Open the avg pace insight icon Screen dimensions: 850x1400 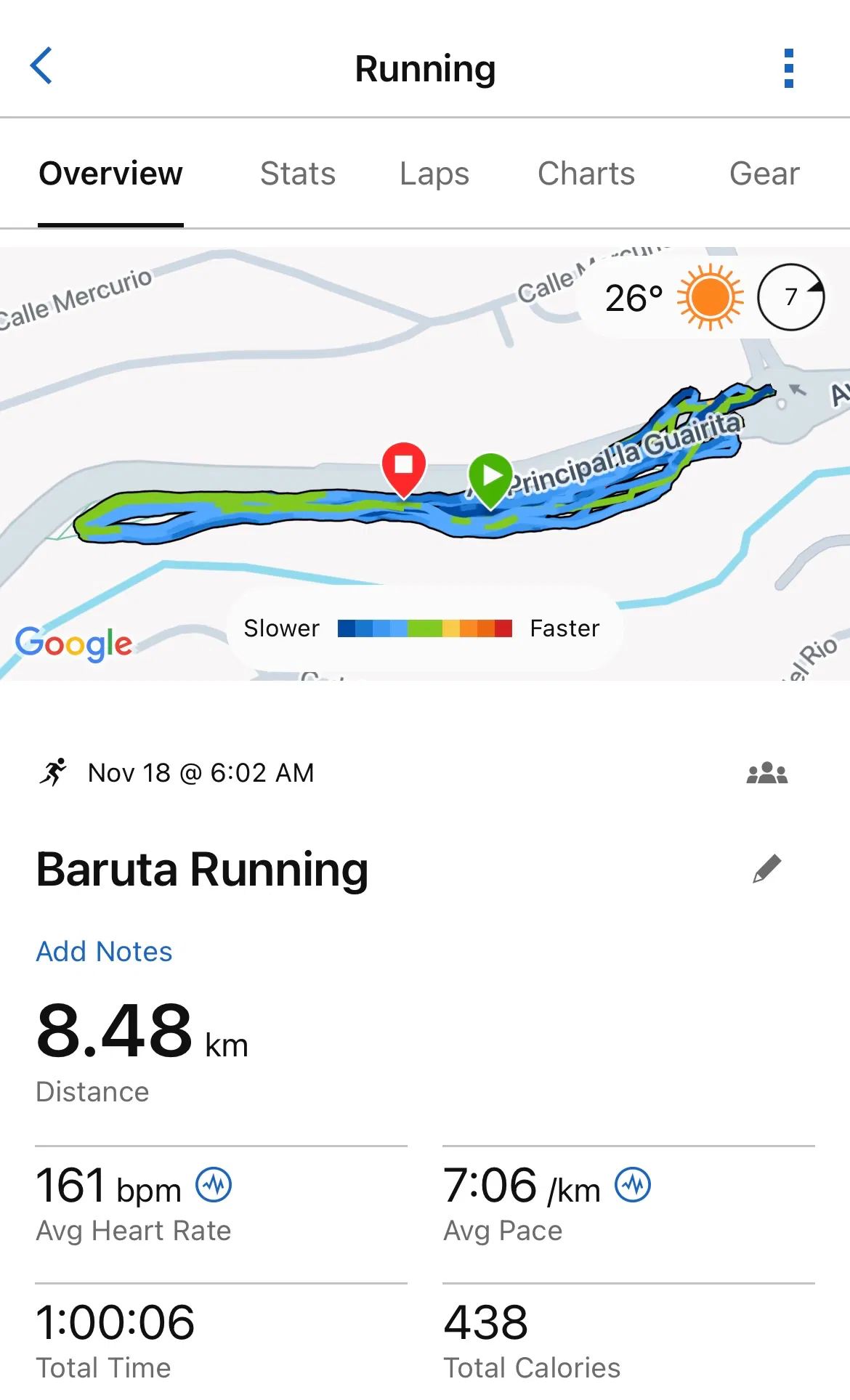tap(633, 1185)
